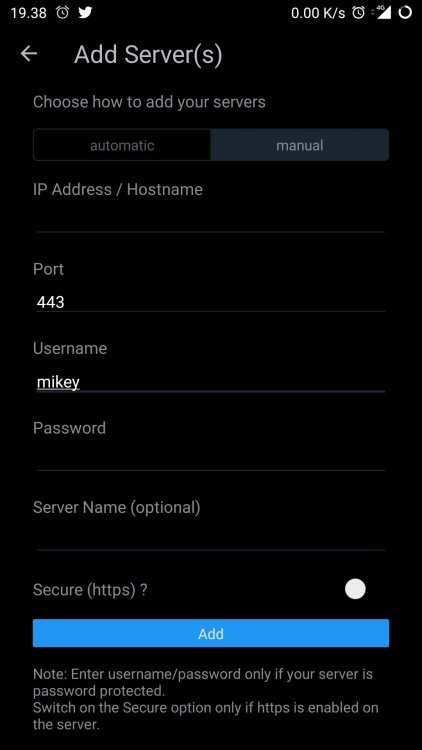Switch to the automatic tab
Screen dimensions: 422x750
(122, 145)
